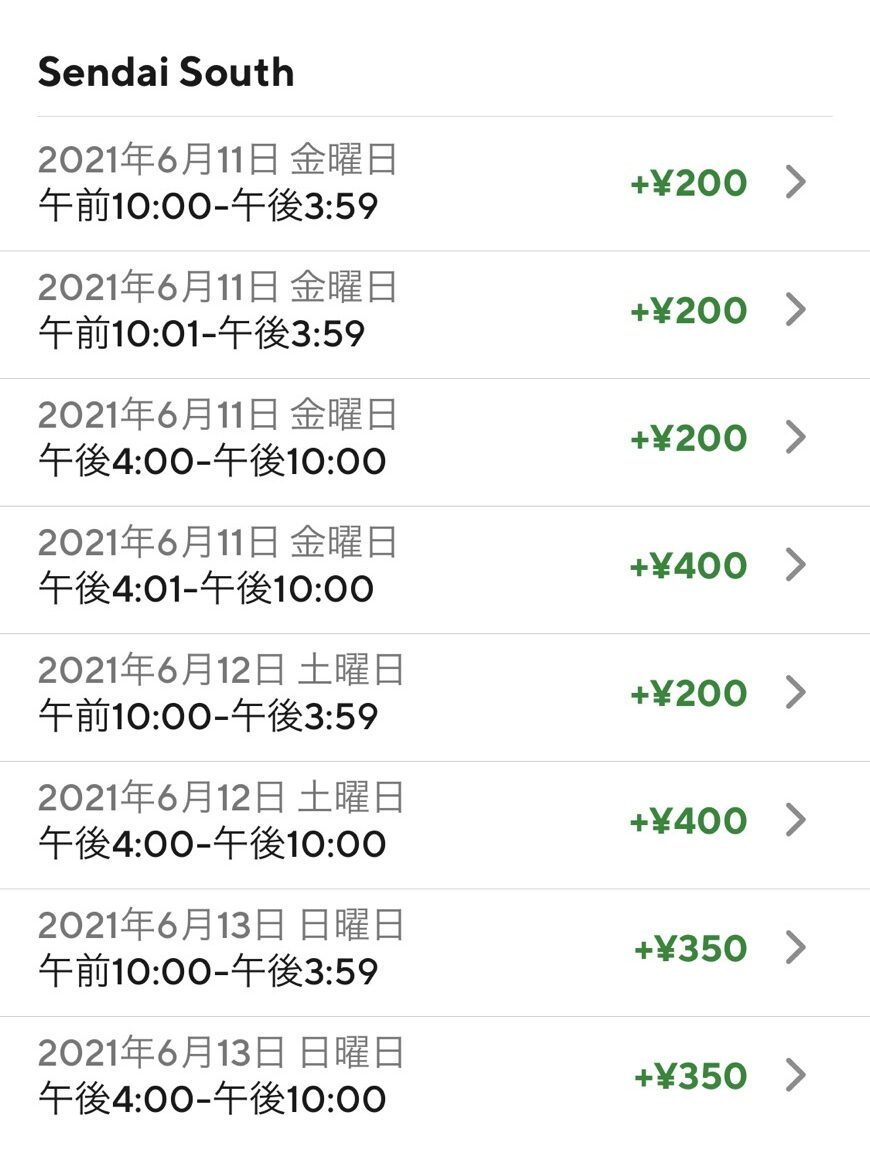Open June 13 午前10:00-午後3:59 promotion row

434,948
